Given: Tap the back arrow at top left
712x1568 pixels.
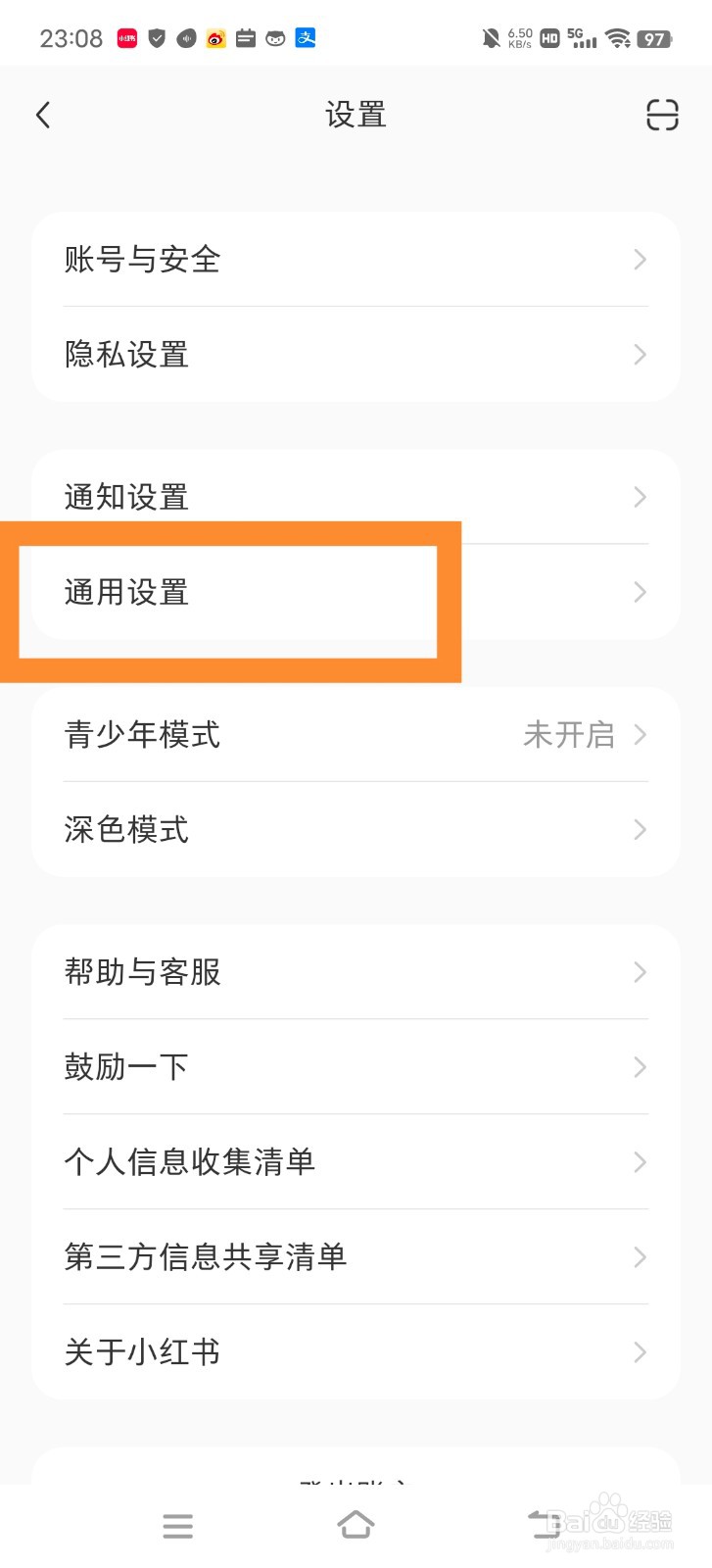Looking at the screenshot, I should click(x=43, y=115).
